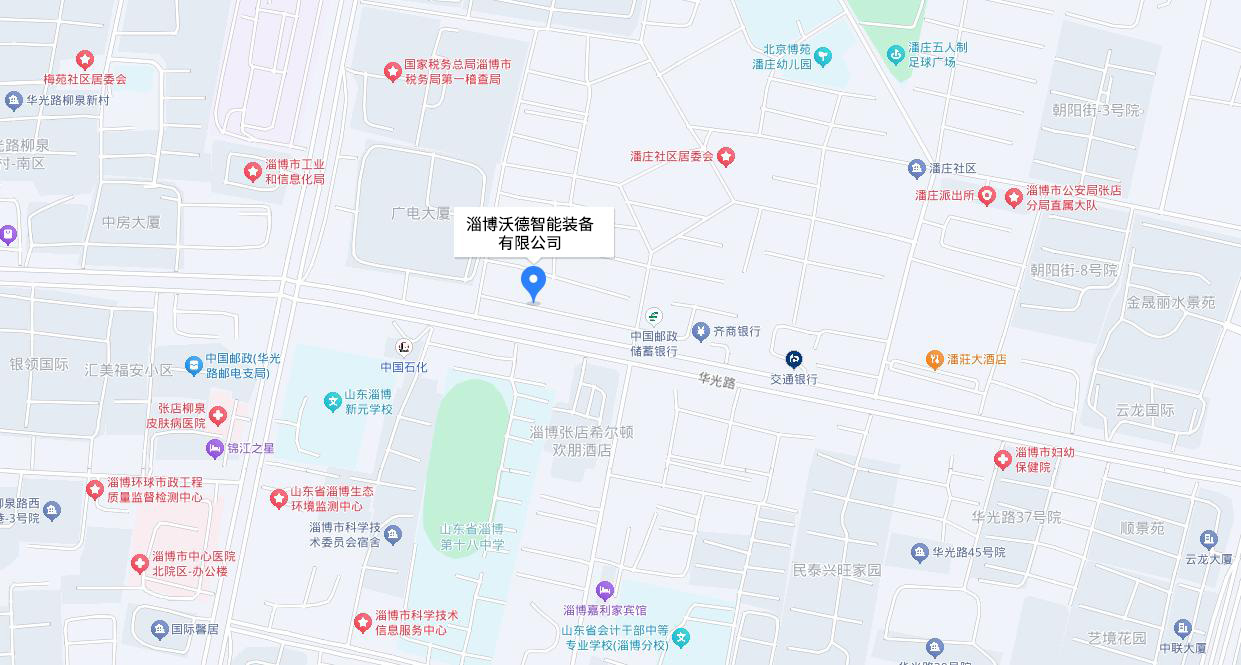Tap the 潘庄社区居委会 marker
This screenshot has height=665, width=1241.
(x=726, y=156)
